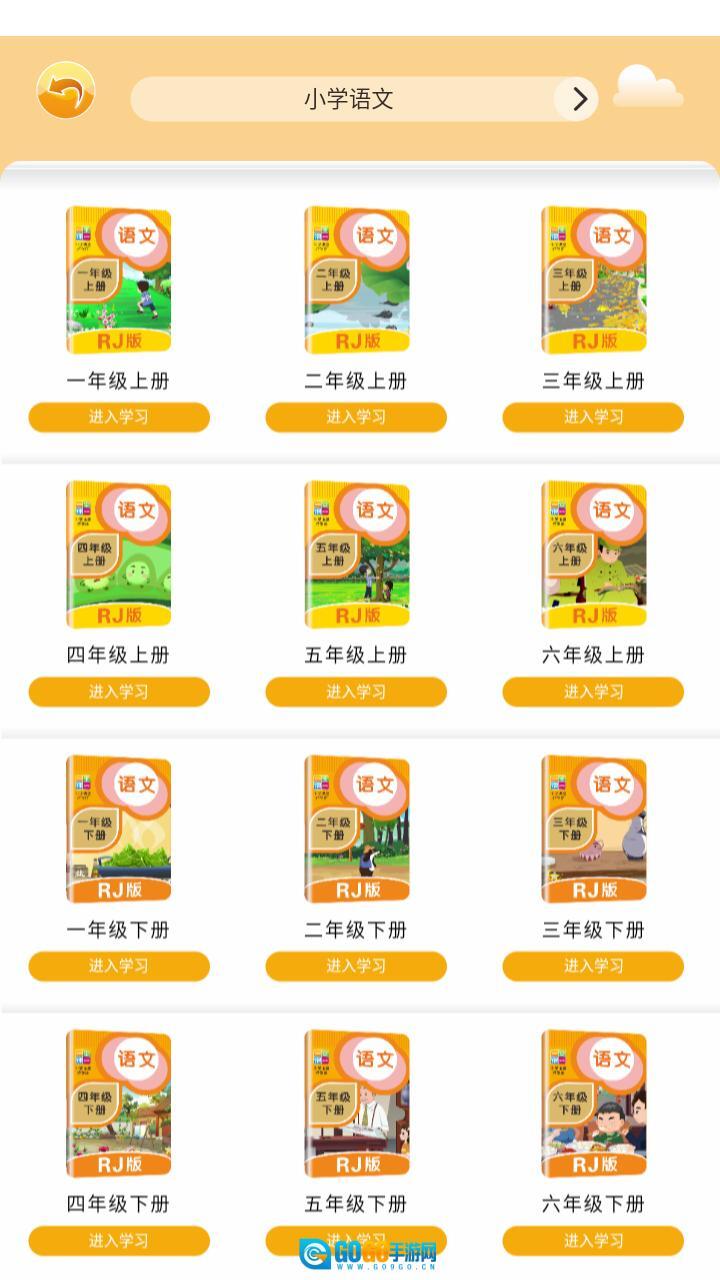Screen dimensions: 720x1280
Task: Select the 五年级上册 book cover
Action: tap(356, 555)
